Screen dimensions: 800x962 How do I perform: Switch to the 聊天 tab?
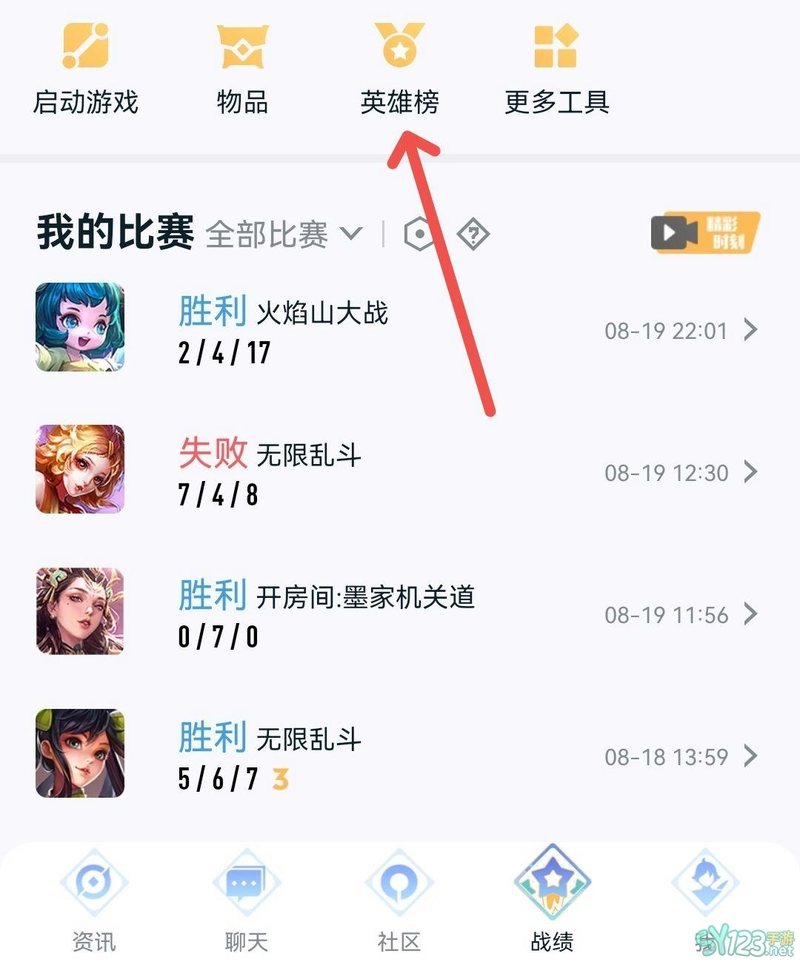(246, 900)
